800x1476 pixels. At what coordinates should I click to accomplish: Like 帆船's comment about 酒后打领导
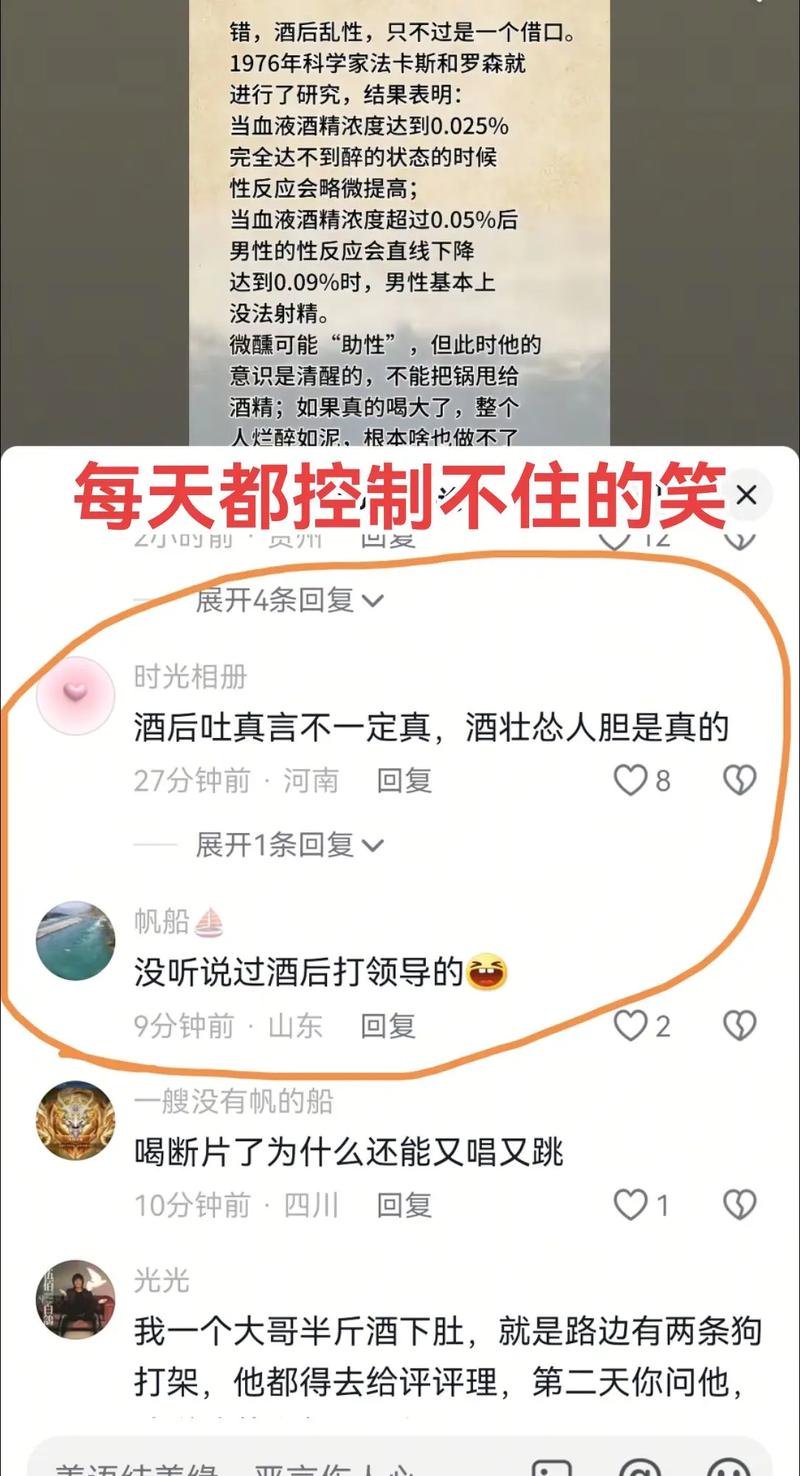tap(632, 1025)
